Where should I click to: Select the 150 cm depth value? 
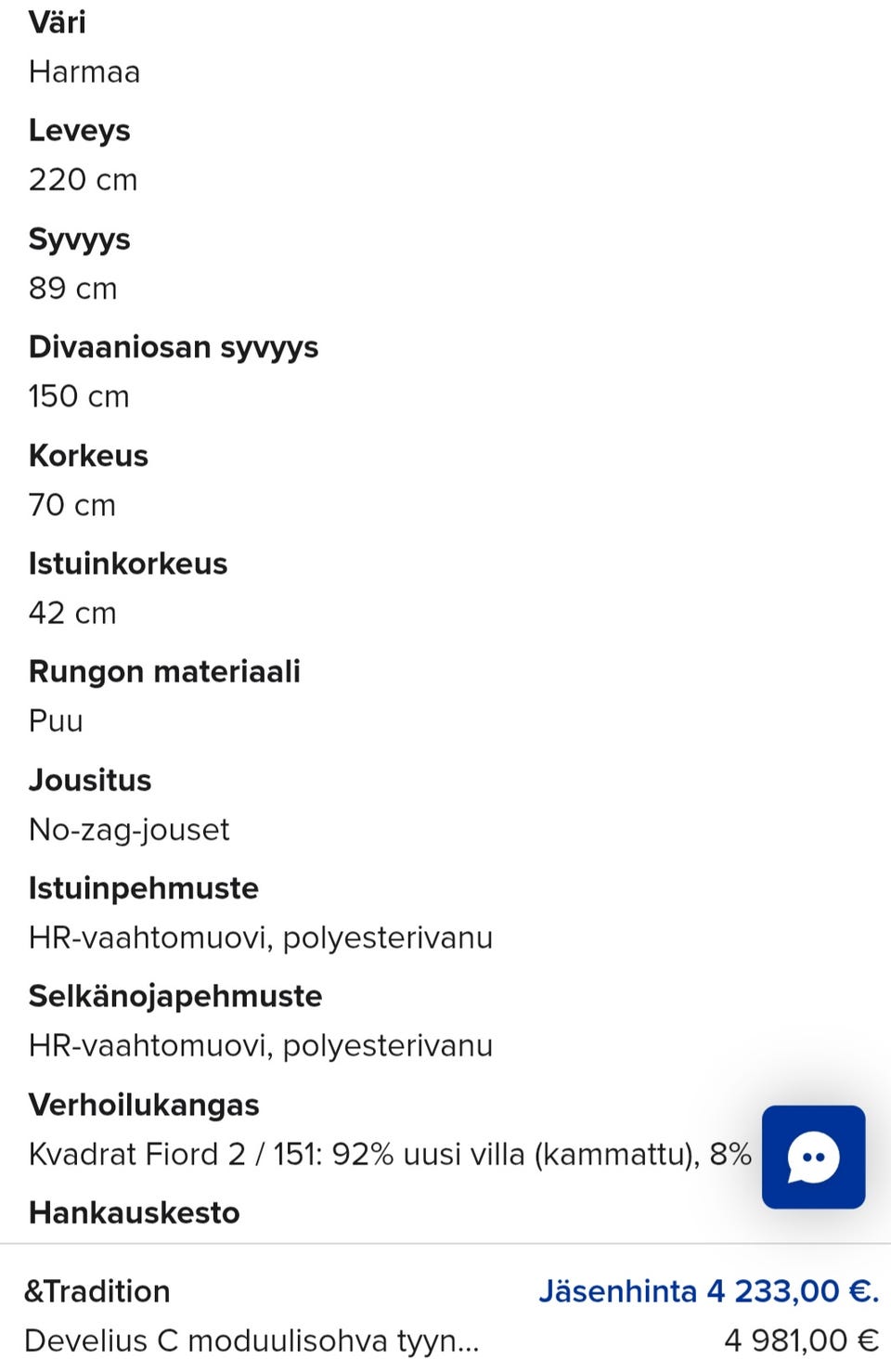(79, 395)
